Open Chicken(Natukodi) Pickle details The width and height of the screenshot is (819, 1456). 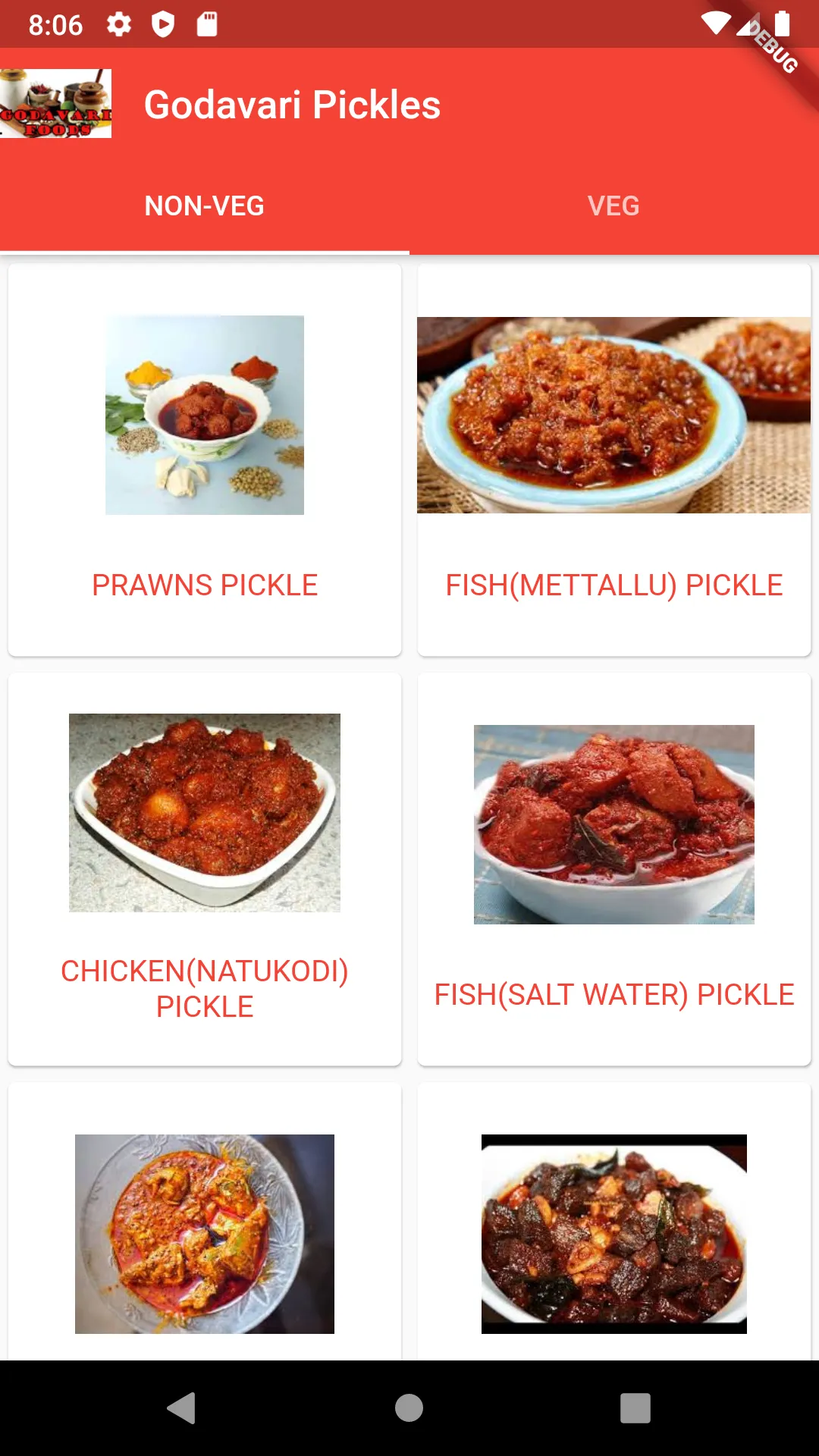pos(205,869)
